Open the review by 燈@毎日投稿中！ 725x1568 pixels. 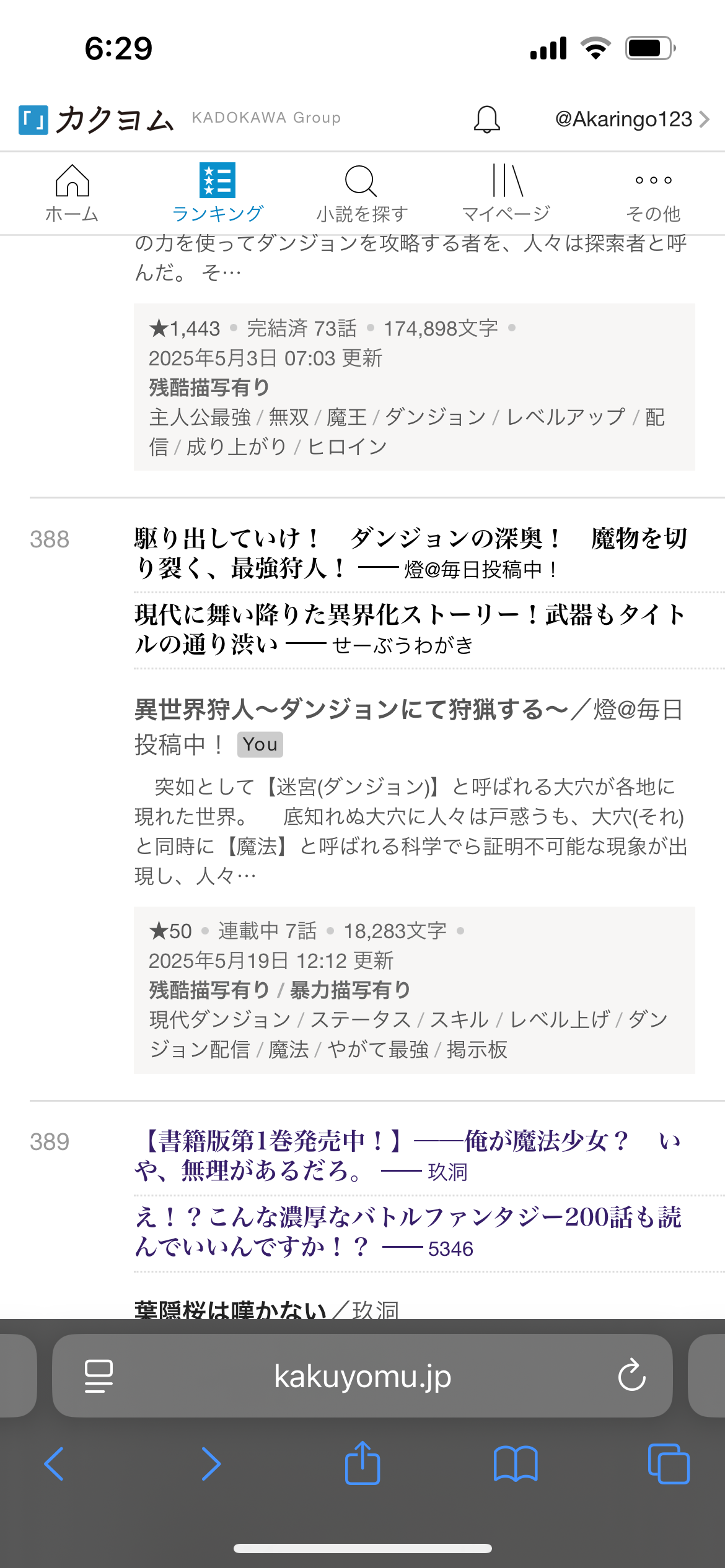pos(409,553)
